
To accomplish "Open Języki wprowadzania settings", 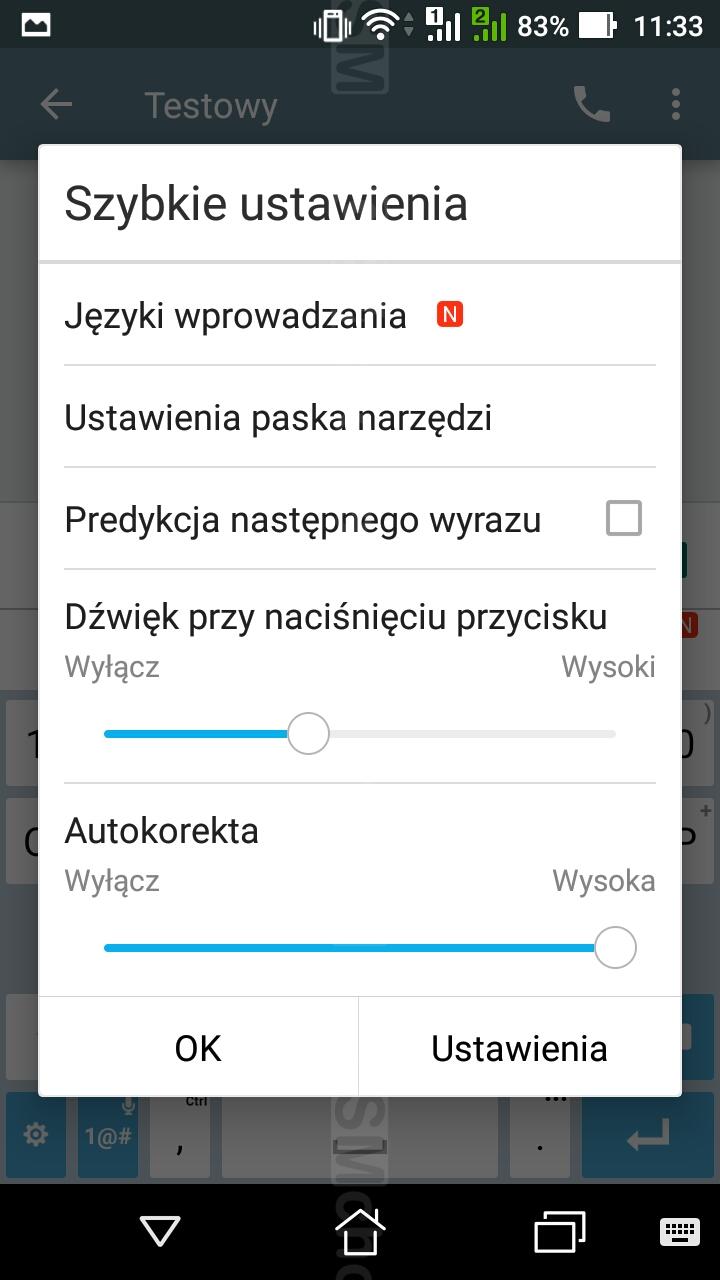I will (x=360, y=315).
